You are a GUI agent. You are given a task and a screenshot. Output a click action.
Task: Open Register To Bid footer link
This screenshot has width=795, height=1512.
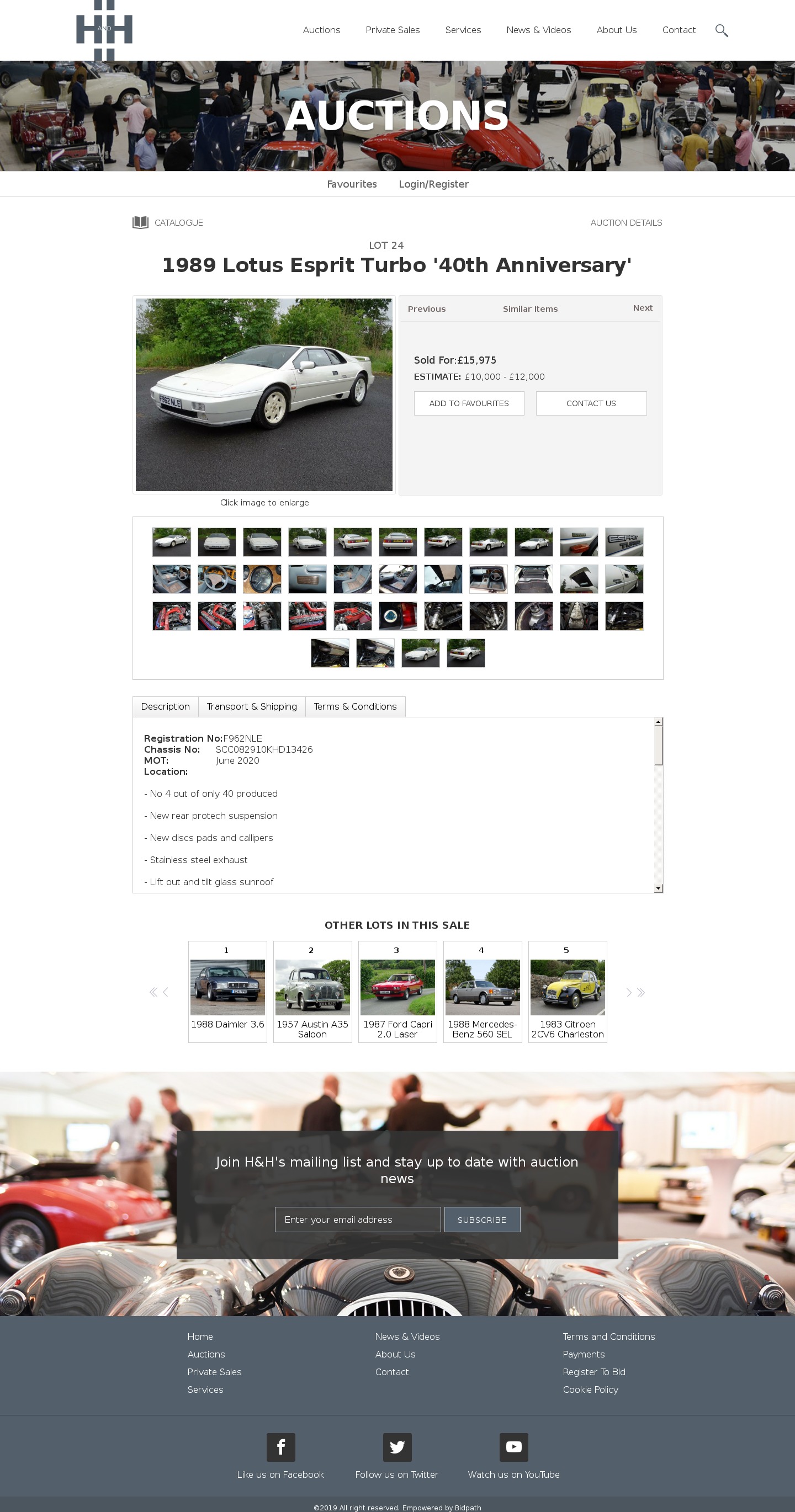pyautogui.click(x=593, y=1372)
